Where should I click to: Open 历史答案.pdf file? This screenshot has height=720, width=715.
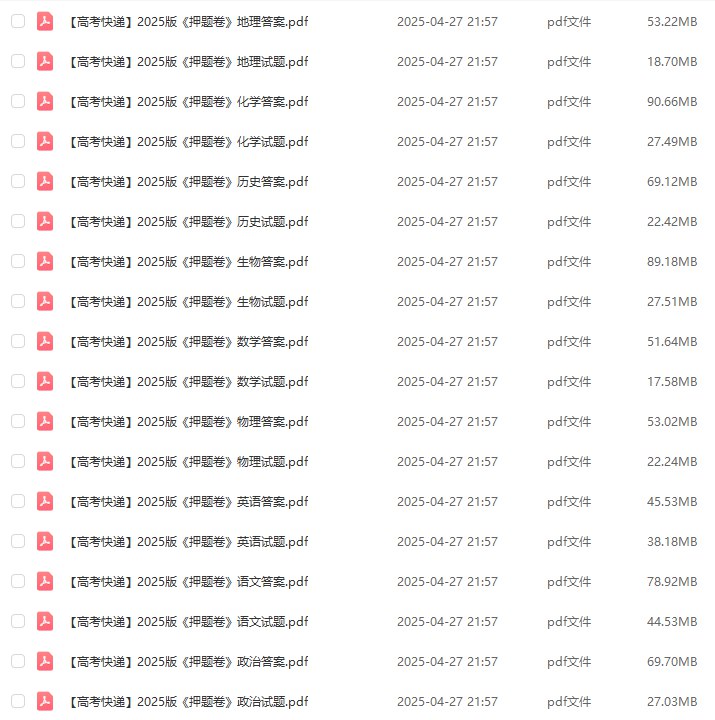tap(188, 182)
